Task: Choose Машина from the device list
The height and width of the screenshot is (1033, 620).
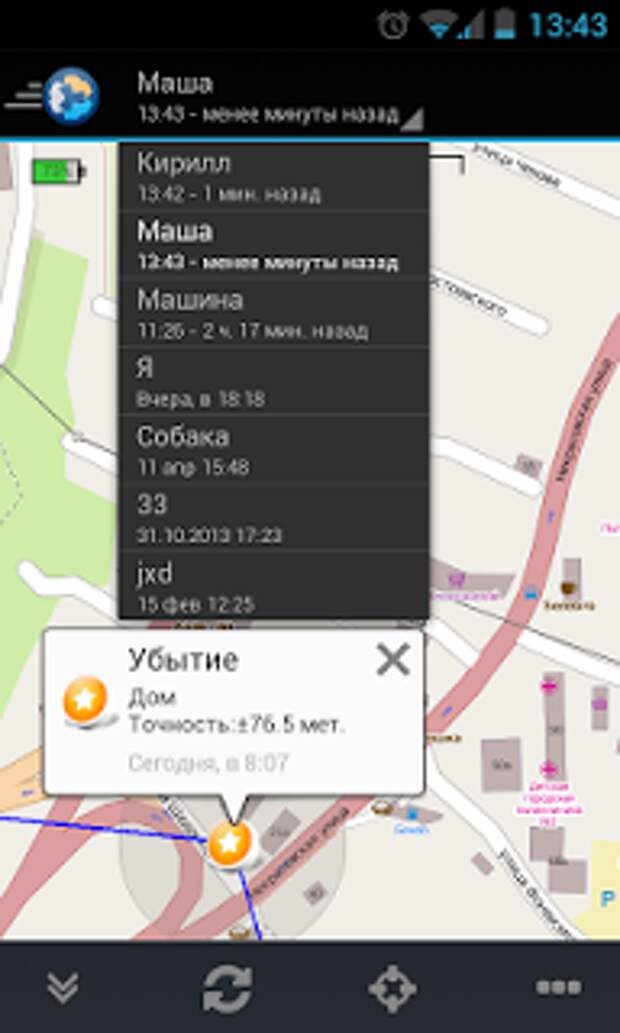Action: [x=273, y=314]
